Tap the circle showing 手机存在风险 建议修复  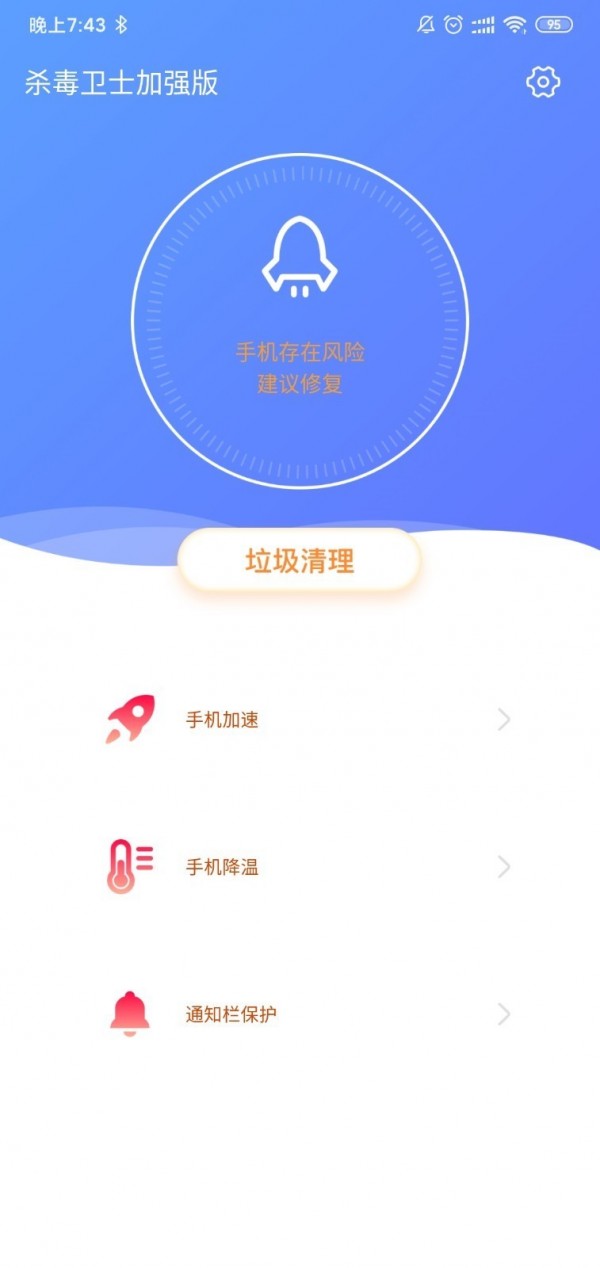[300, 322]
